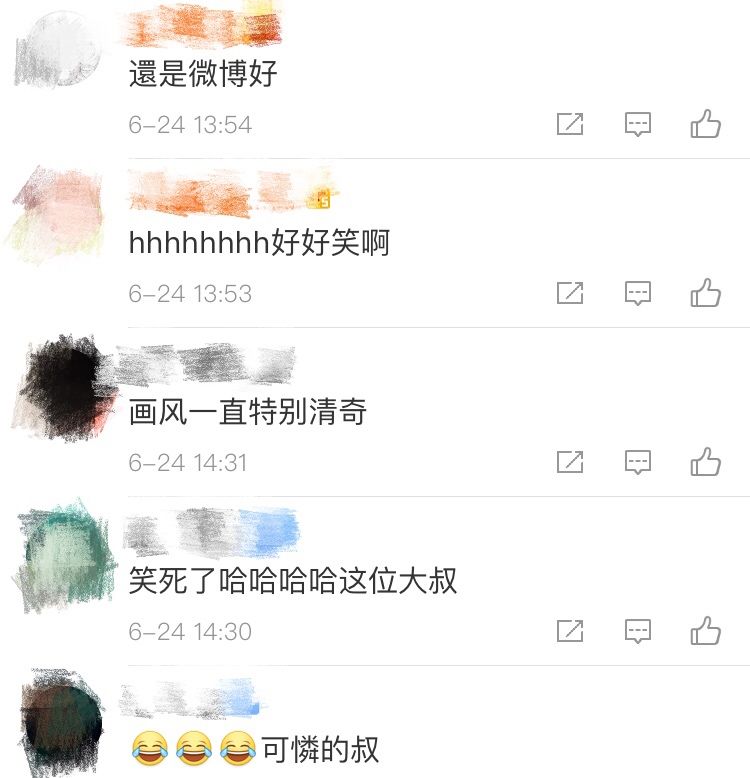Reply to the "hhhhhhhh好好笑啊" comment
Image resolution: width=750 pixels, height=778 pixels.
[638, 293]
